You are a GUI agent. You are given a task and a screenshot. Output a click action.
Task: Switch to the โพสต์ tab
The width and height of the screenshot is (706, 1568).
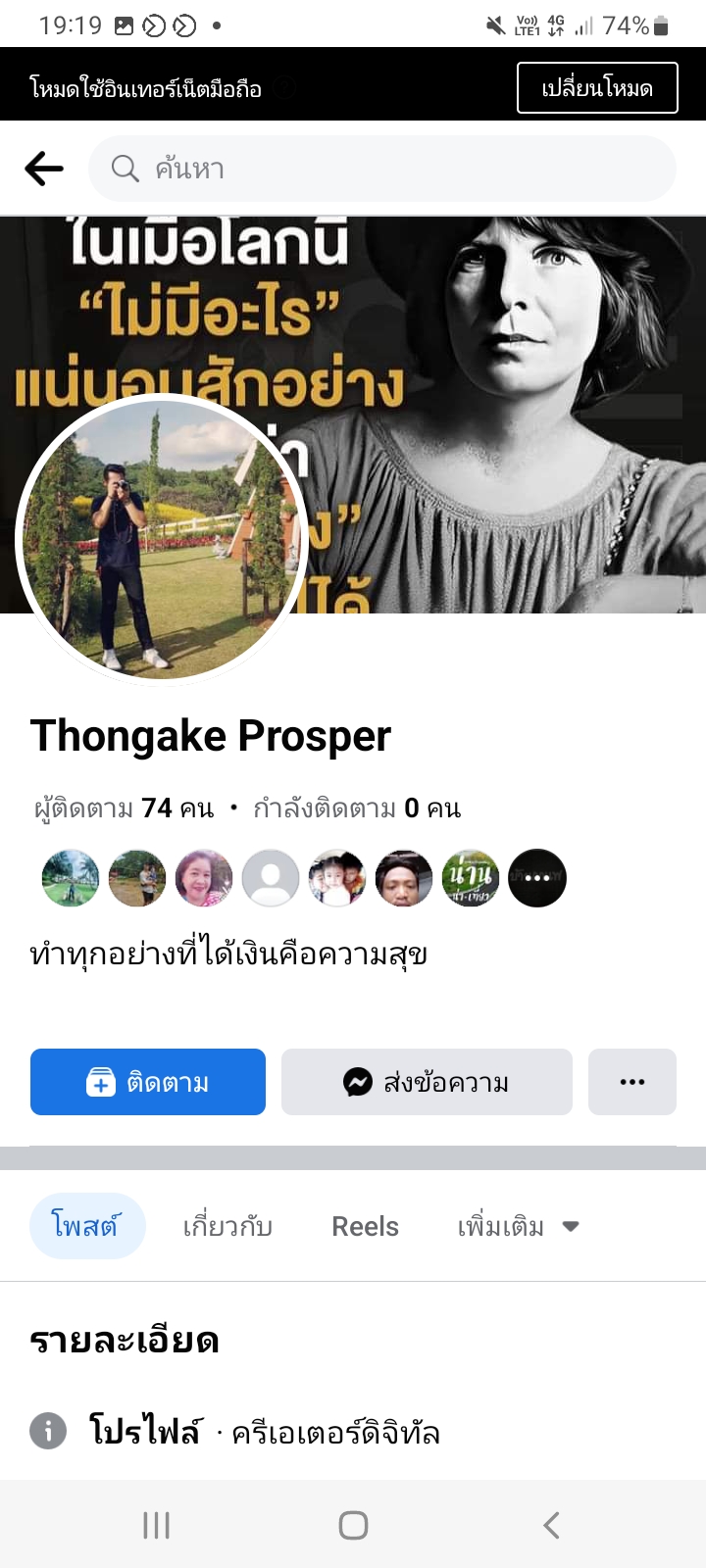point(86,1226)
